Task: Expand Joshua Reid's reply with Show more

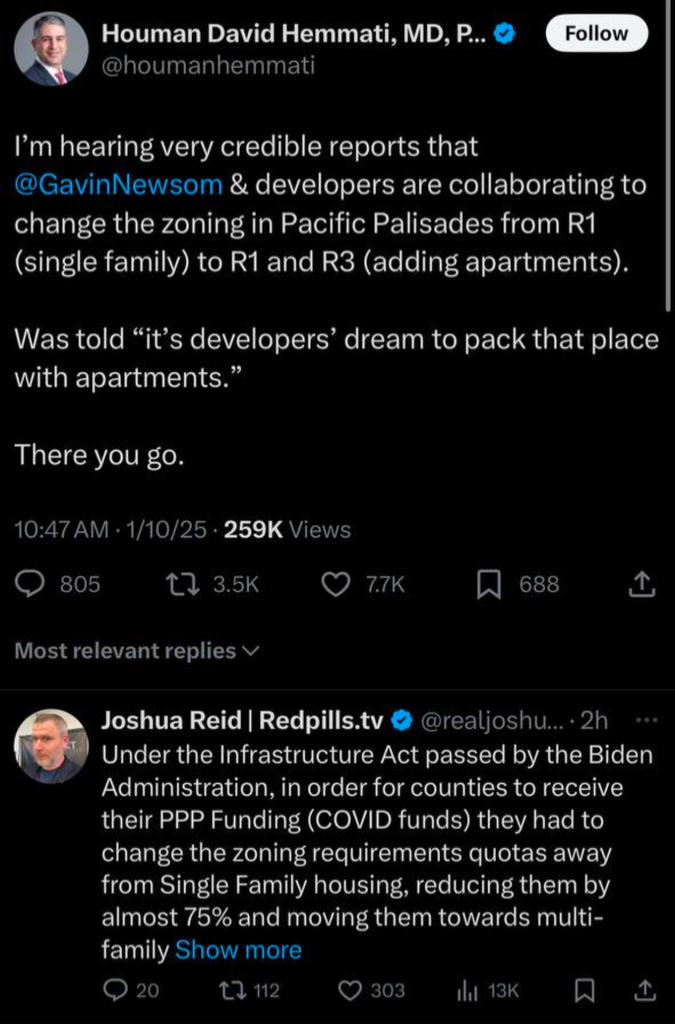Action: coord(238,950)
